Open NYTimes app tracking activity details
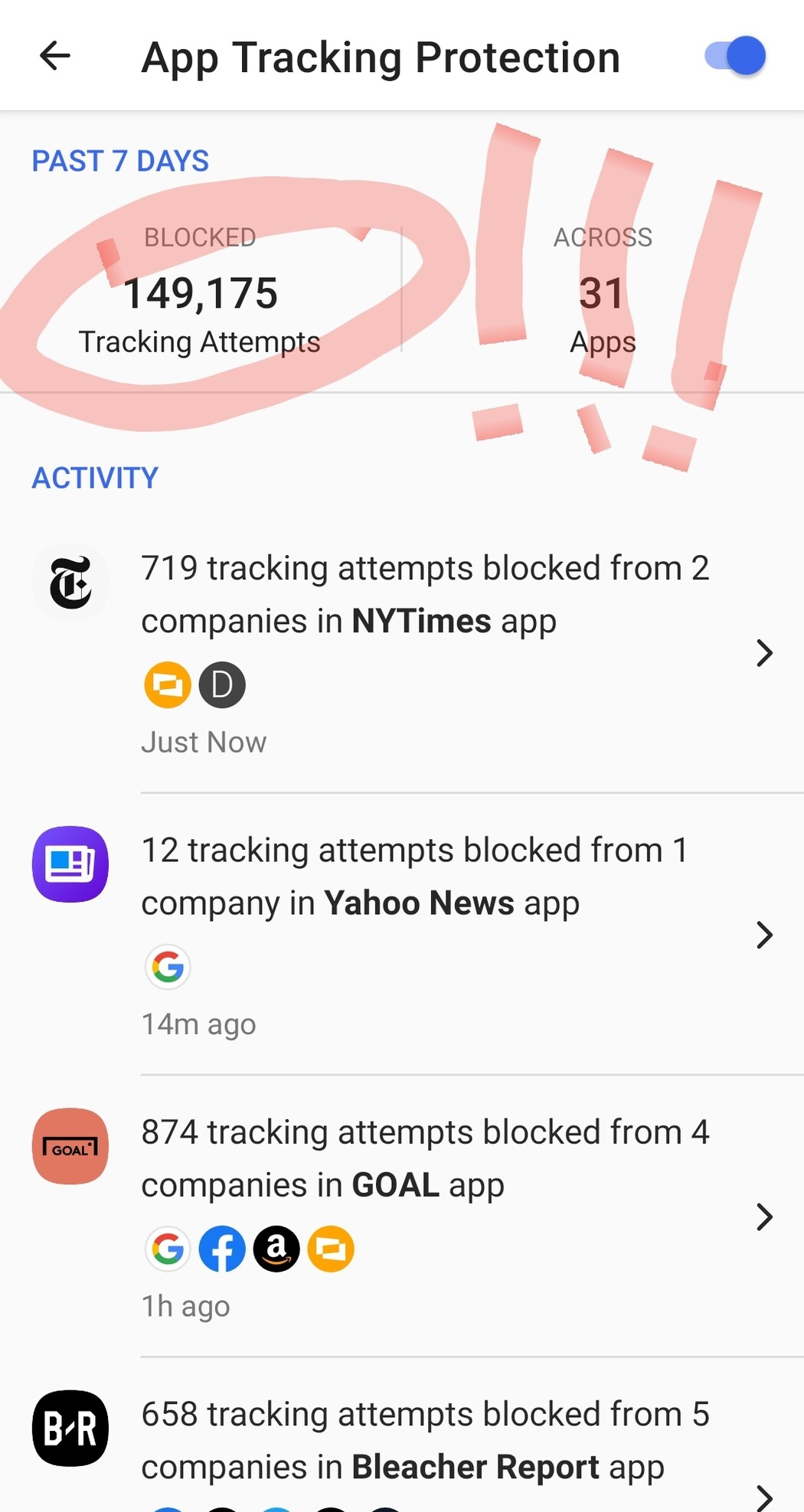Viewport: 804px width, 1512px height. (x=402, y=652)
